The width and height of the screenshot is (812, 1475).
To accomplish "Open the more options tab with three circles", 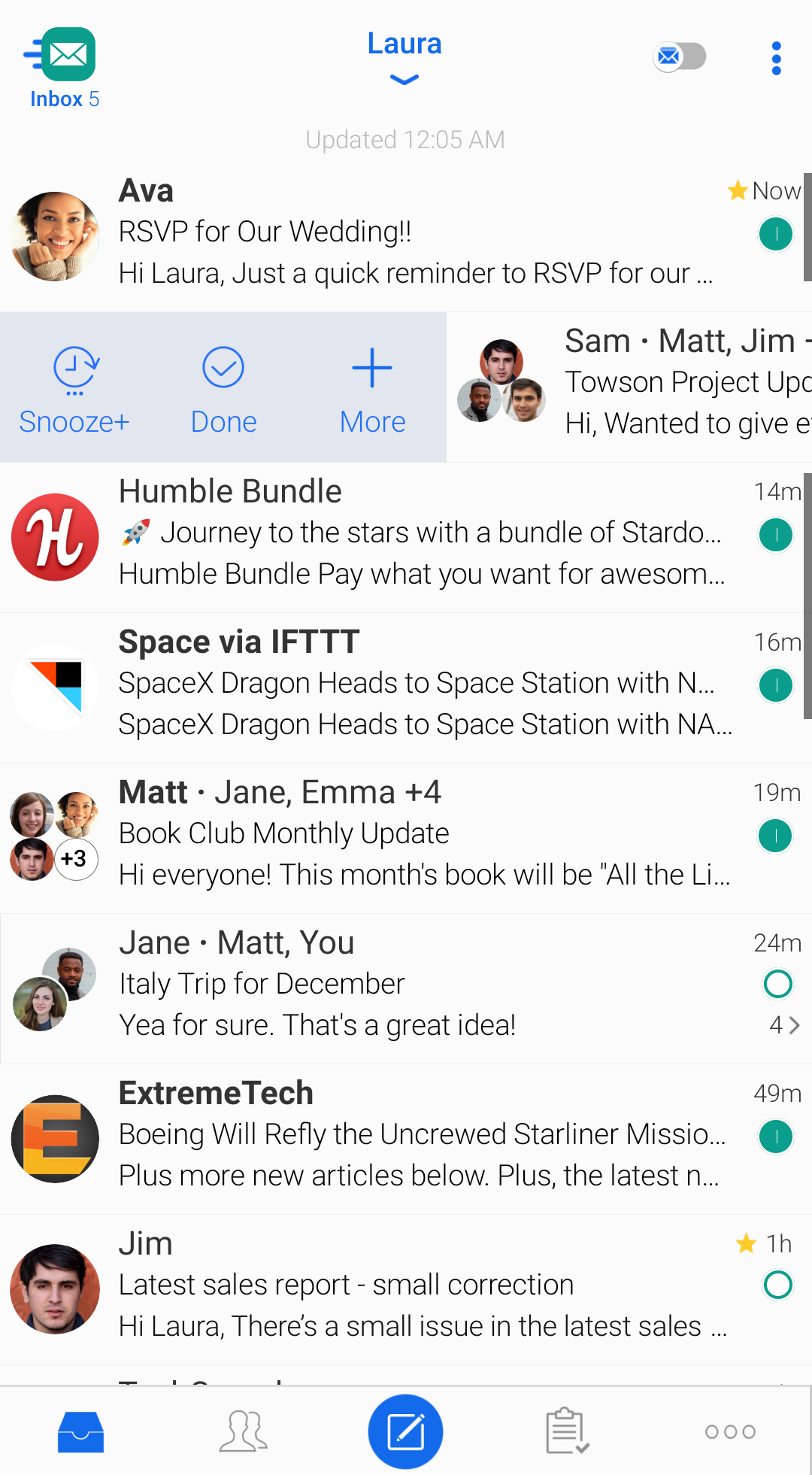I will coord(730,1431).
